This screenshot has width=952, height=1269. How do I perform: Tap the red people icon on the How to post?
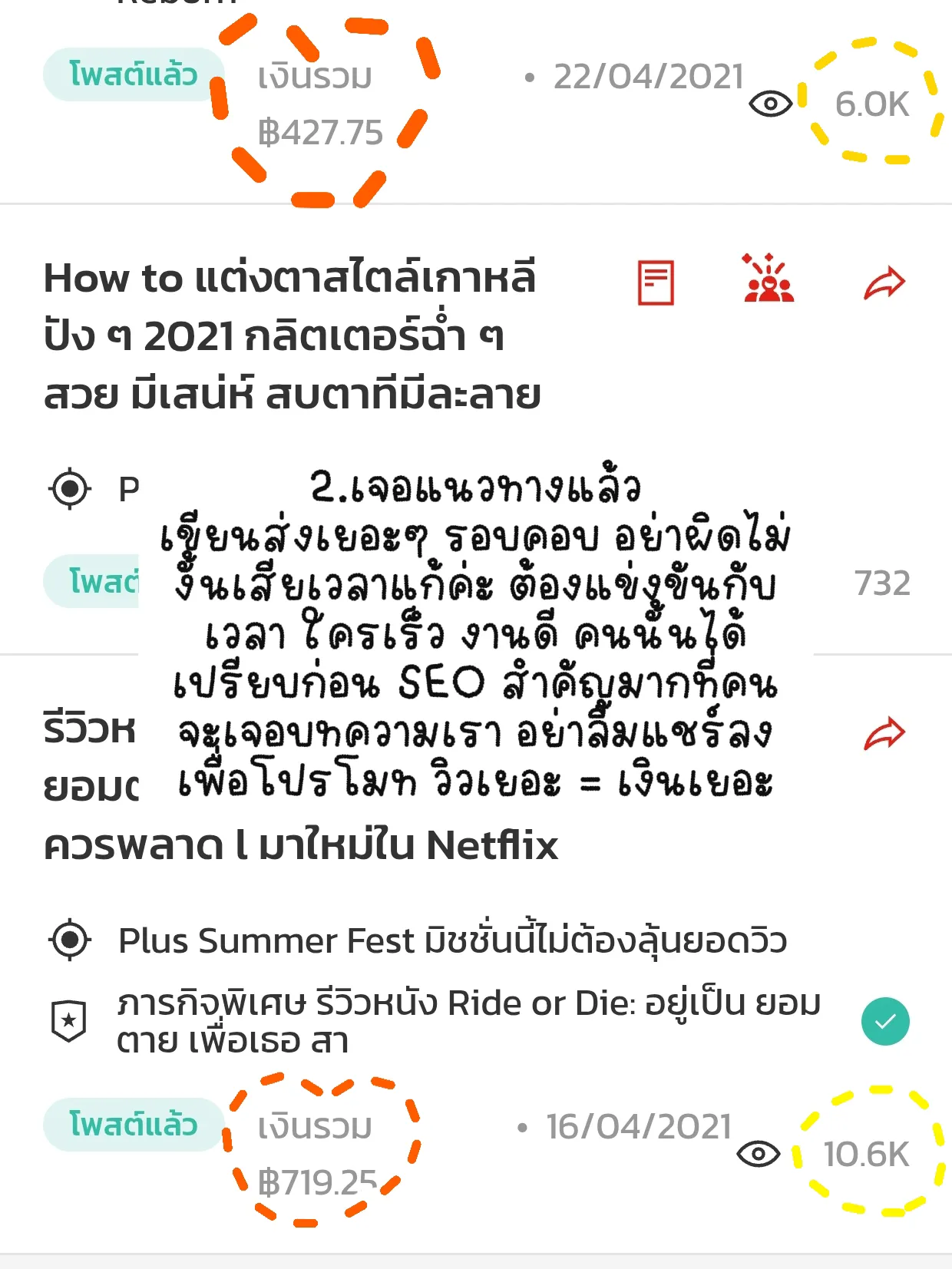point(769,279)
